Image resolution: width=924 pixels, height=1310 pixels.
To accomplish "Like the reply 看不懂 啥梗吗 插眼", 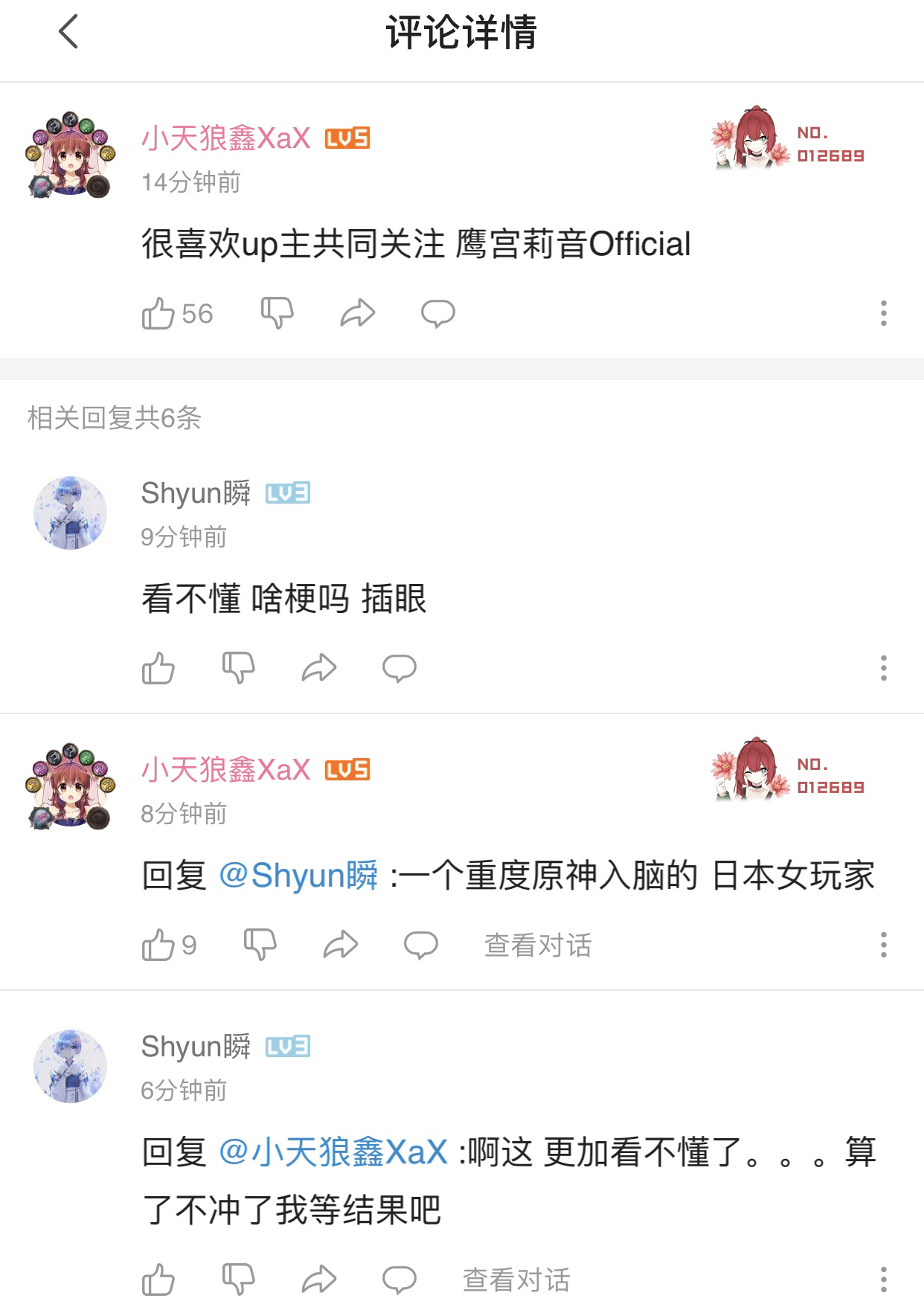I will pos(158,668).
